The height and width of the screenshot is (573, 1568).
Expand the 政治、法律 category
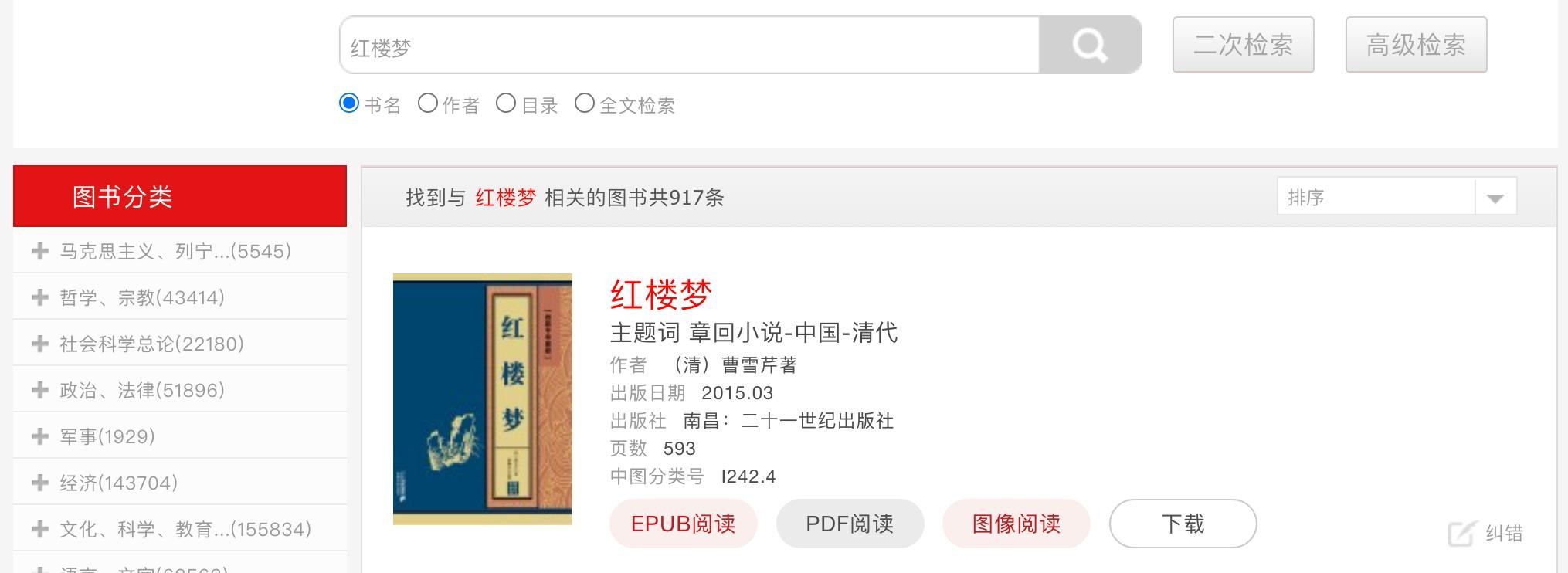tap(40, 390)
